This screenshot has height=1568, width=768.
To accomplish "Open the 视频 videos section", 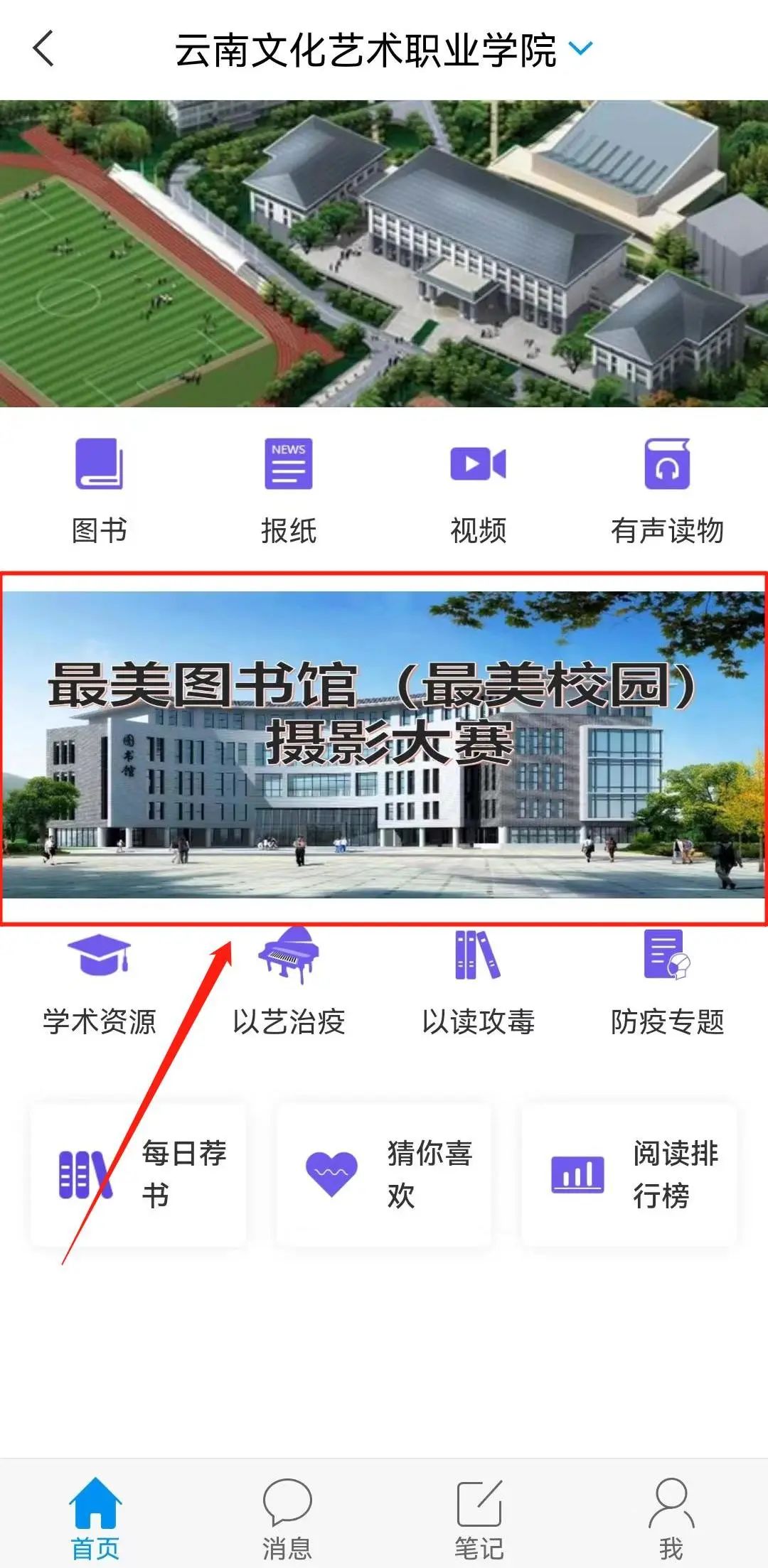I will (478, 490).
